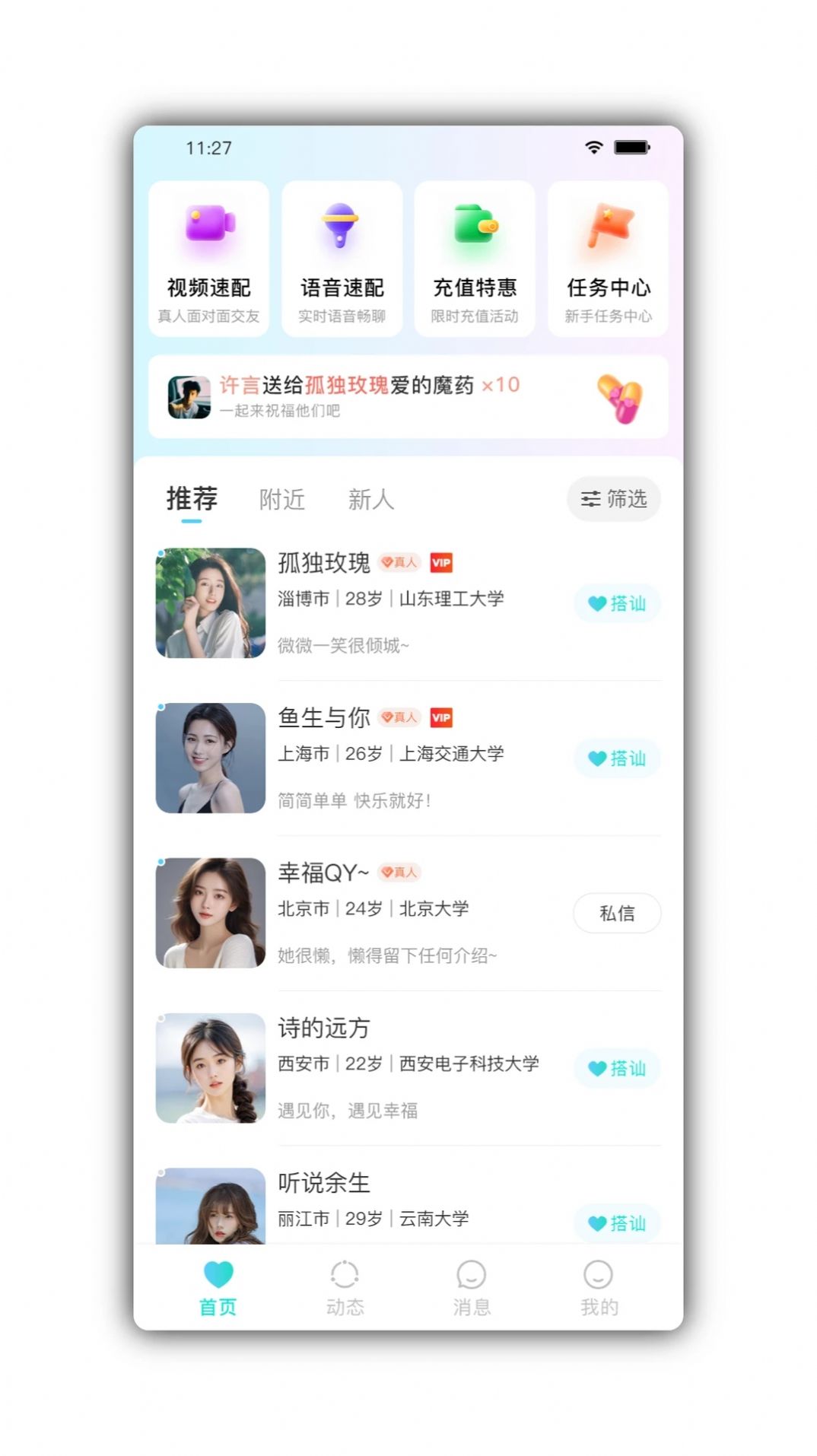Open 任务中心 task center
This screenshot has height=1456, width=817.
coord(608,259)
